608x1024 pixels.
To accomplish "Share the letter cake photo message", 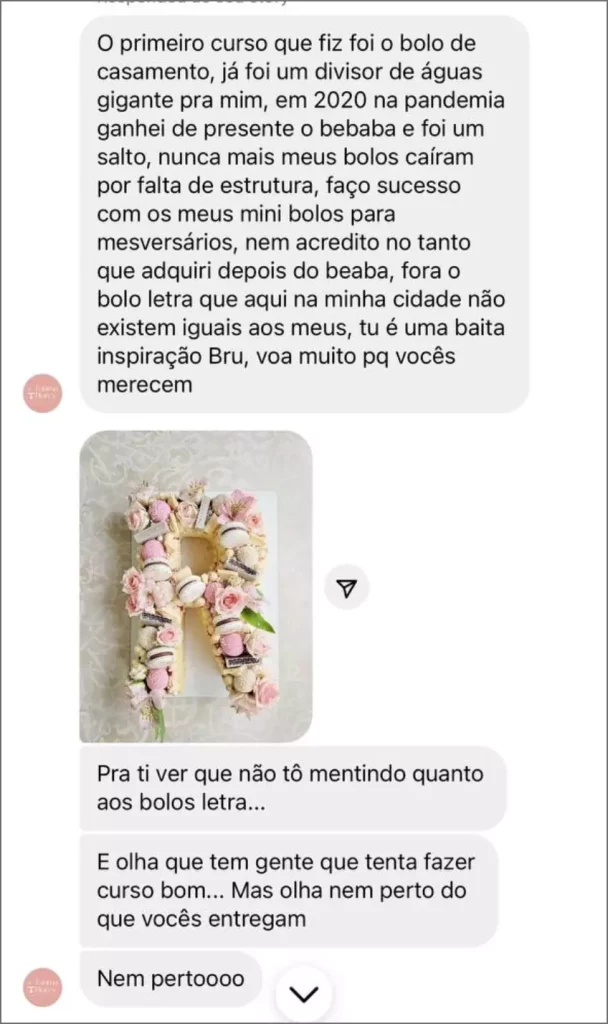I will click(346, 588).
